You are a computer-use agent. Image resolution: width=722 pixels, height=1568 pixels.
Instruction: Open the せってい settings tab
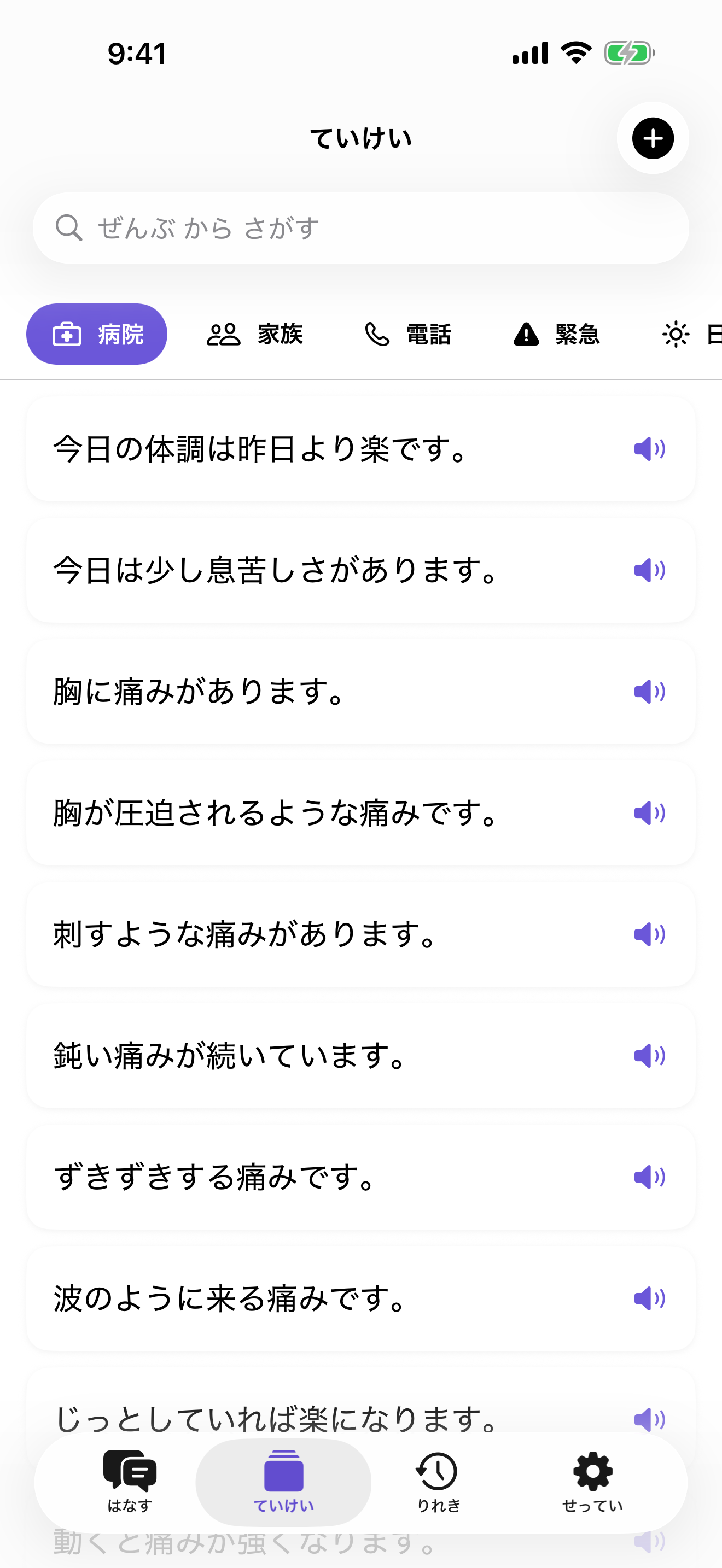point(592,1482)
